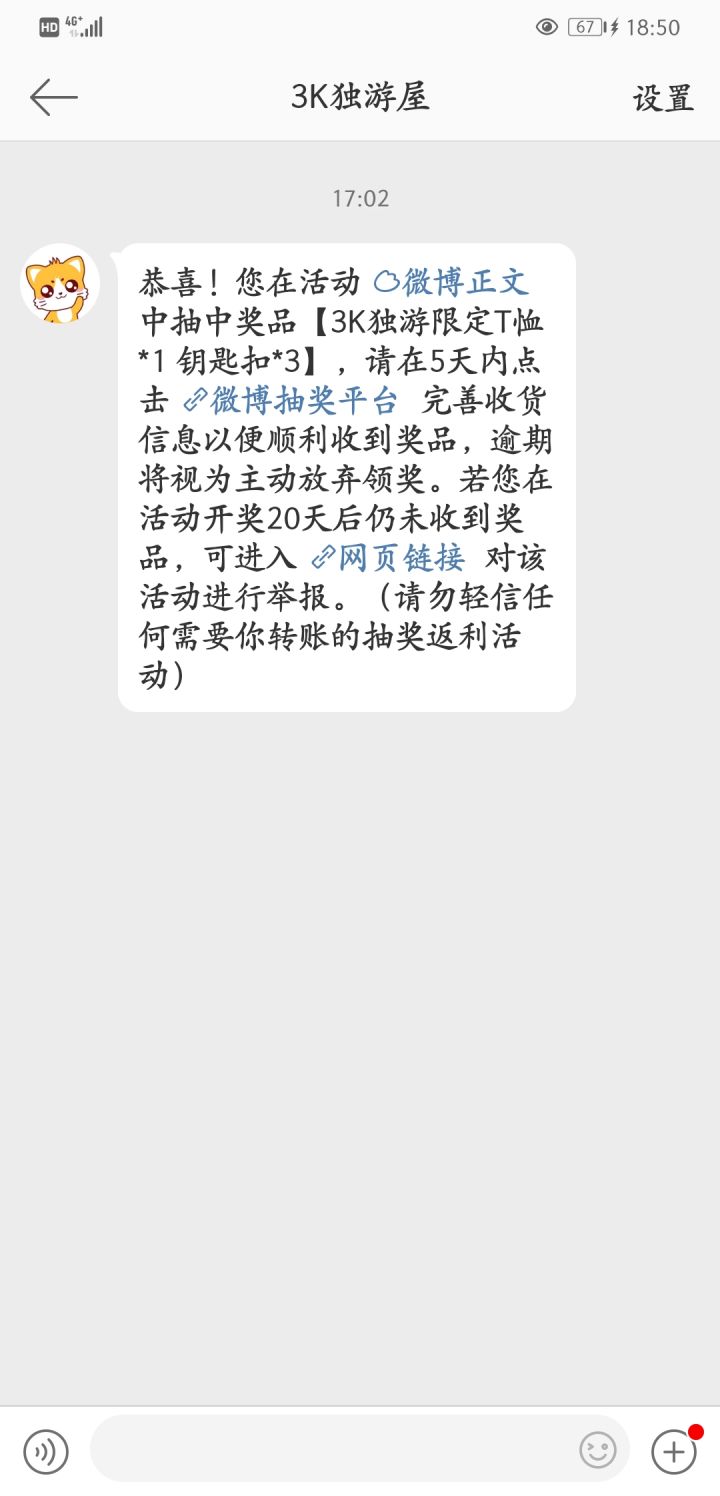Open 设置 in the chat header

pos(663,98)
